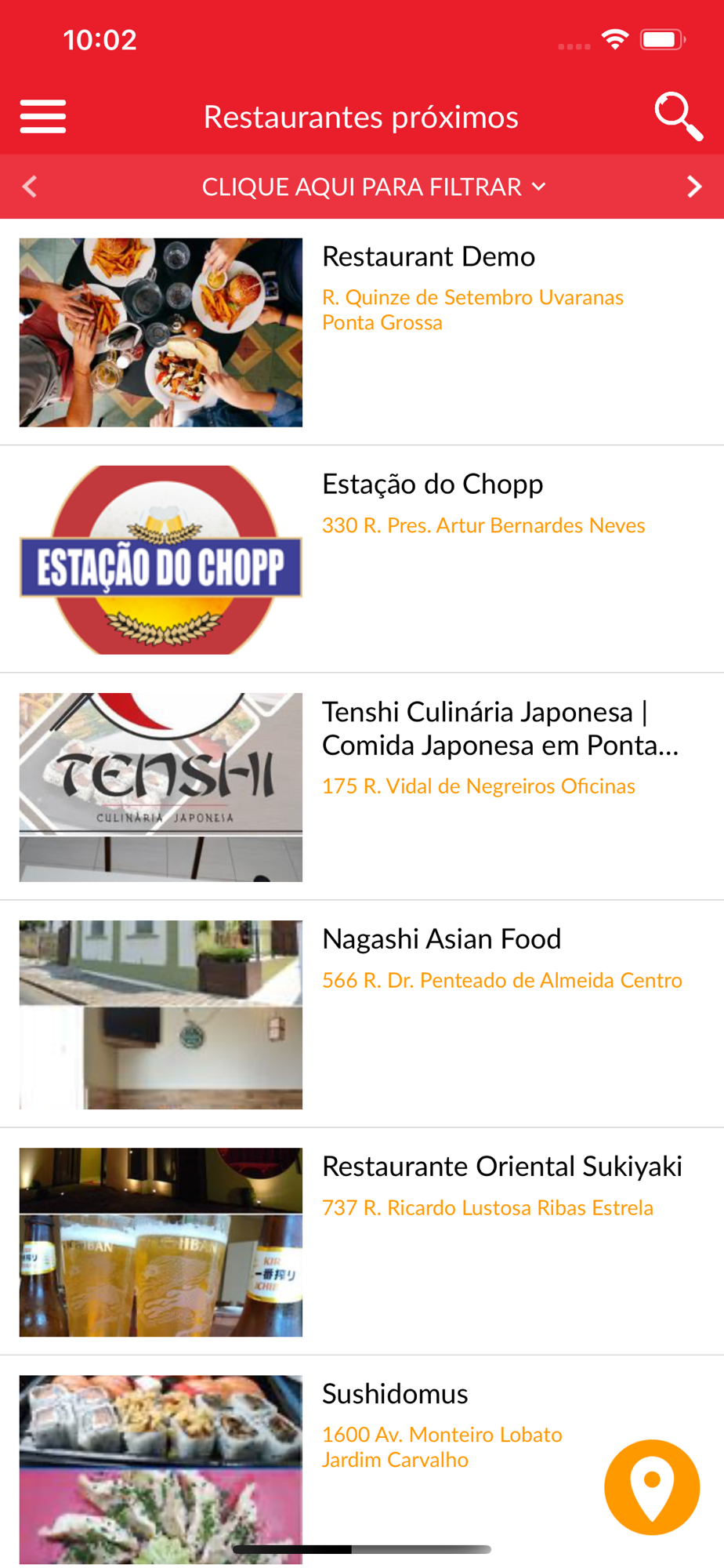Select Nagashi Asian Food

tap(441, 939)
